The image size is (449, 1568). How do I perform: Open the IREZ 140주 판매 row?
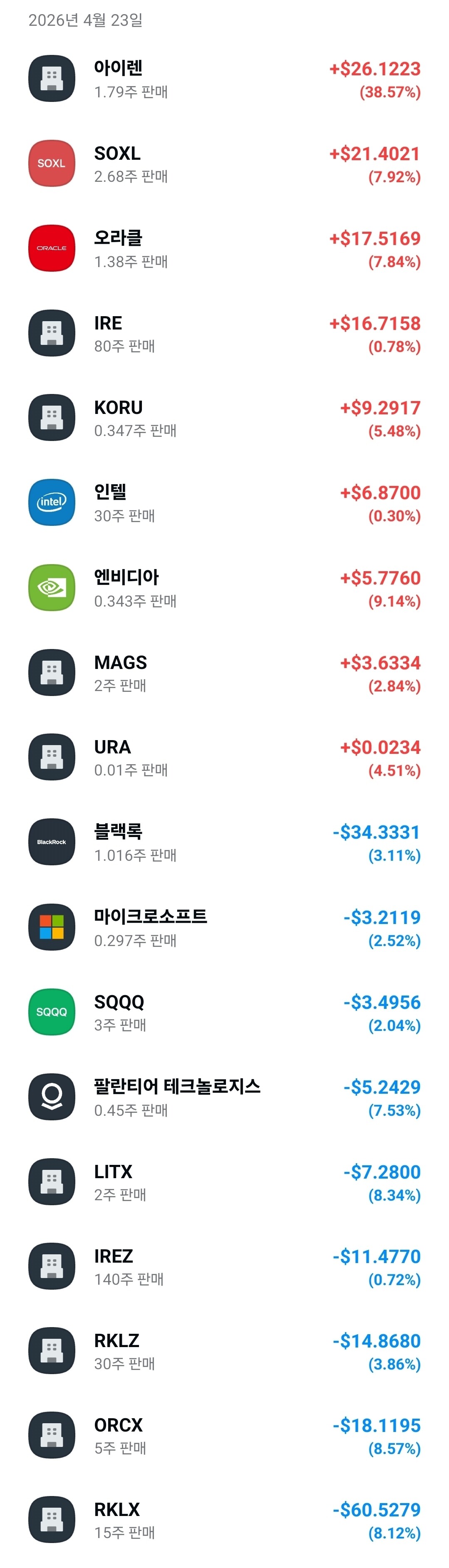click(x=224, y=1267)
